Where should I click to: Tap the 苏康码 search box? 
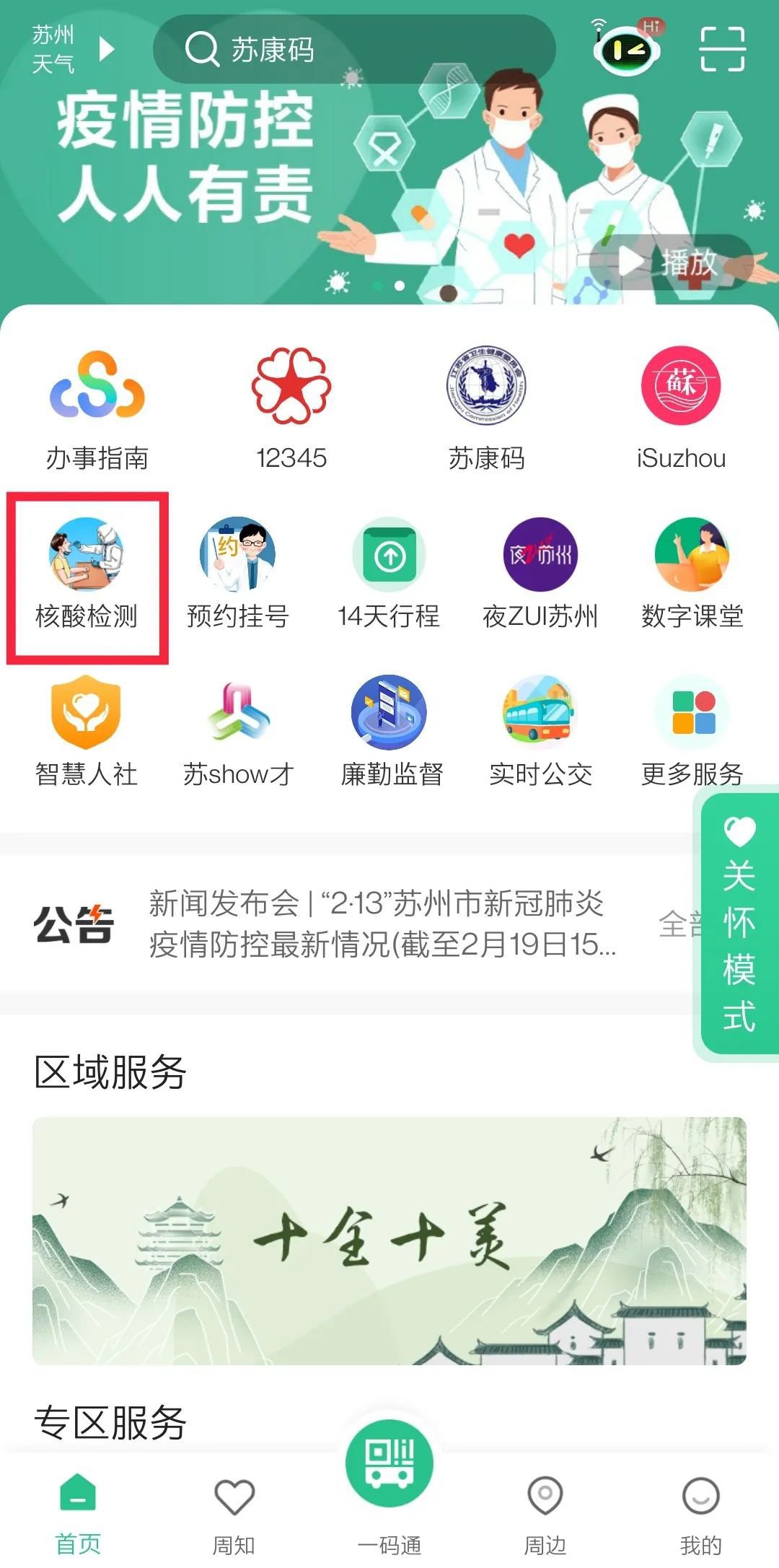coord(353,49)
